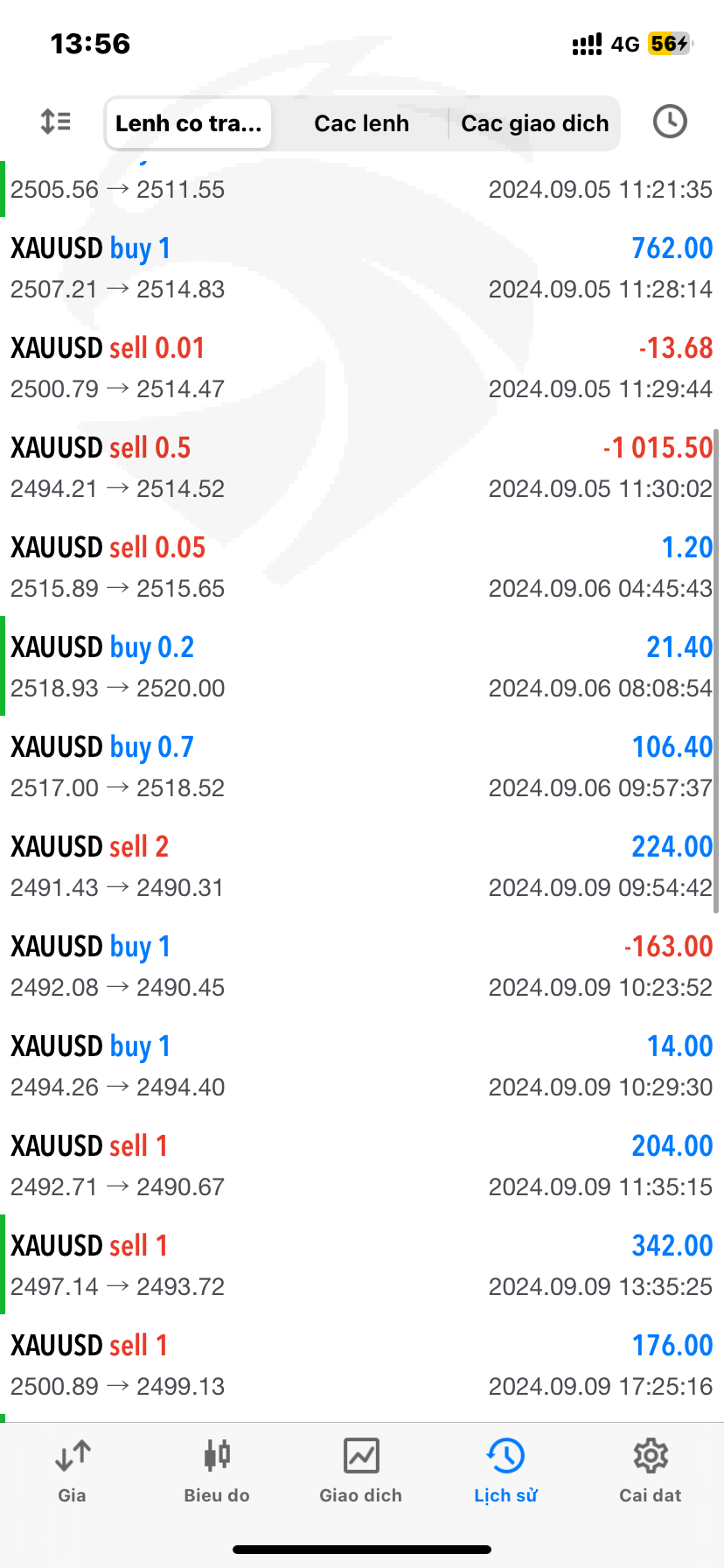This screenshot has height=1568, width=724.
Task: Switch to Cac giao dich segment
Action: click(534, 123)
